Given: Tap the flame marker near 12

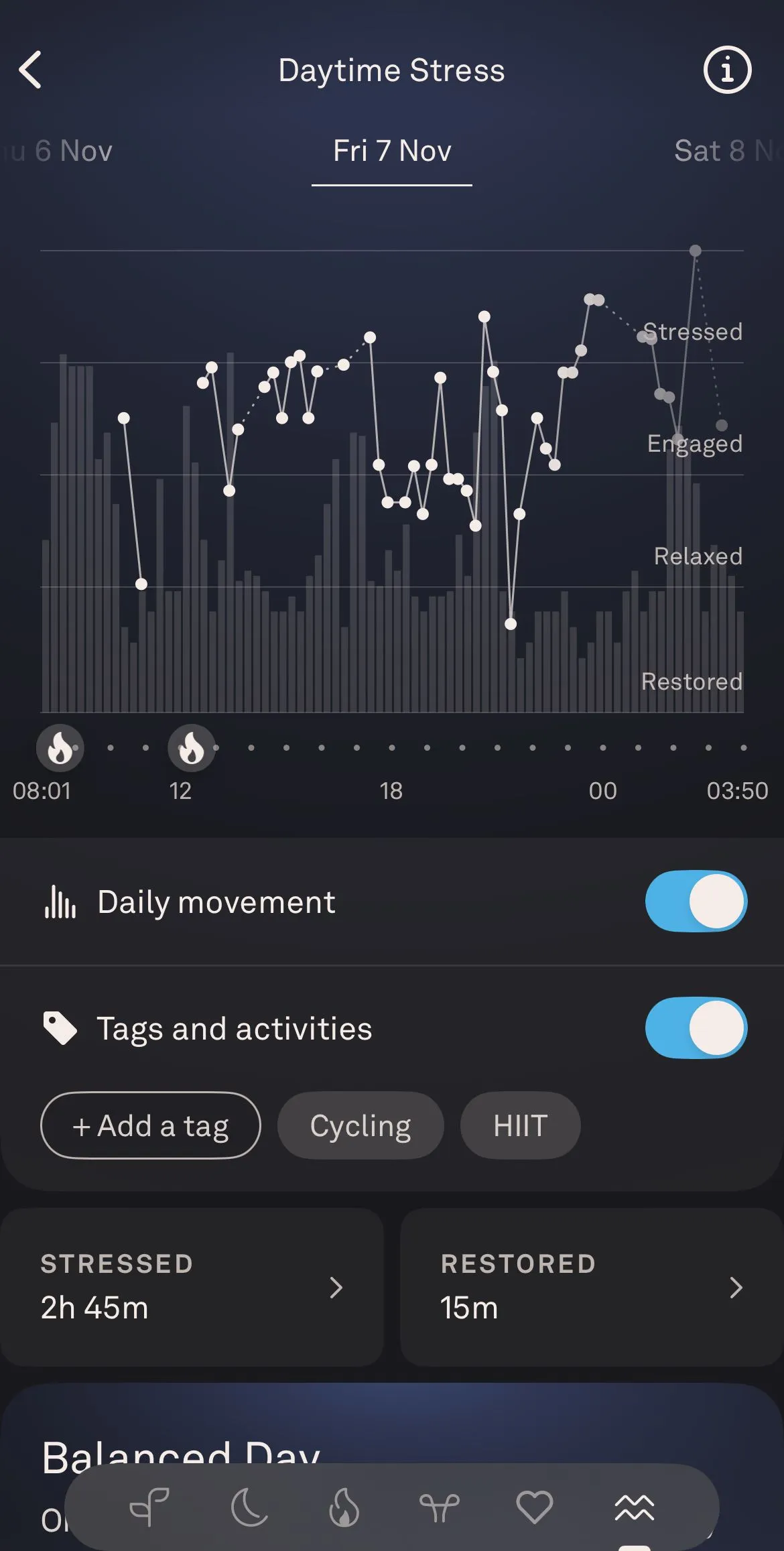Looking at the screenshot, I should click(x=192, y=748).
